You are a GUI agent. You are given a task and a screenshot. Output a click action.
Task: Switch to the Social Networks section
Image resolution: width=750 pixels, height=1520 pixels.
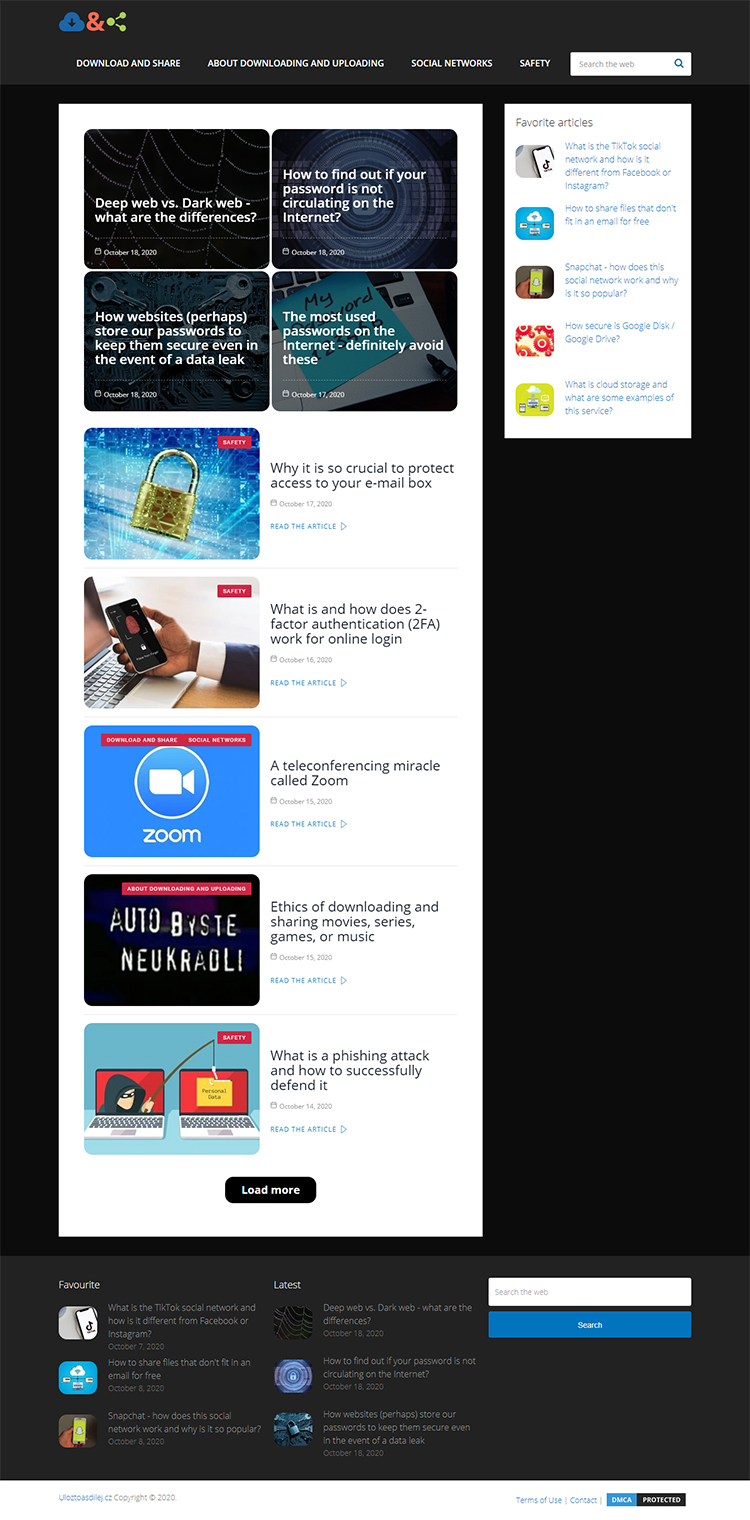(451, 63)
